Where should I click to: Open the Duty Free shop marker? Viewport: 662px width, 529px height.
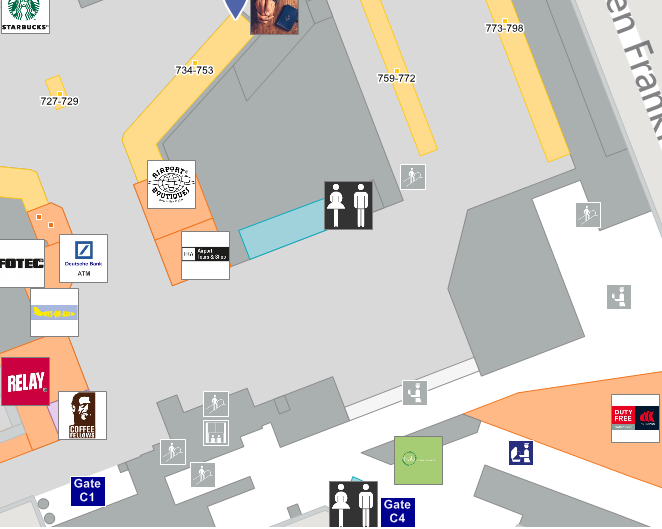point(635,418)
